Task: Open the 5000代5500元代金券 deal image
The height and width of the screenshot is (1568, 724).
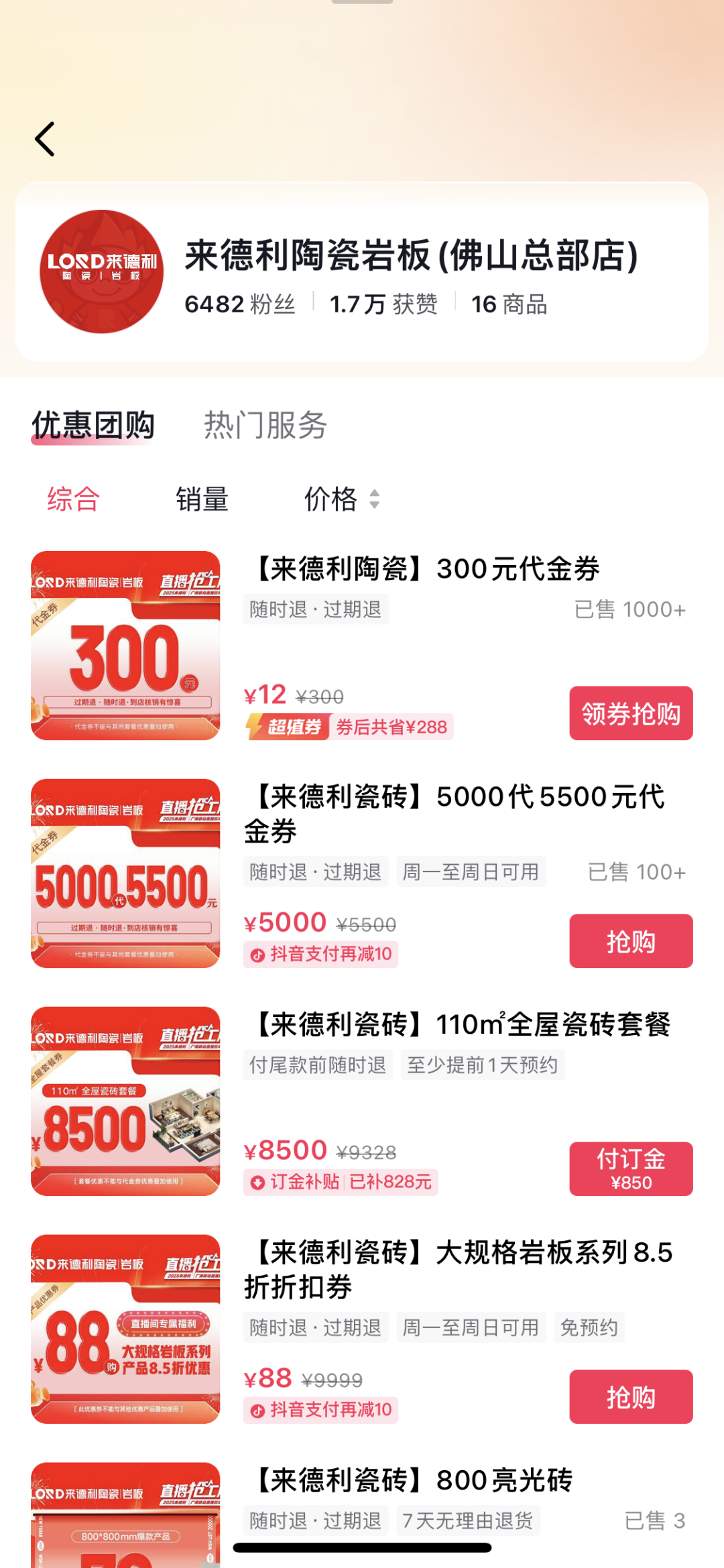Action: (125, 873)
